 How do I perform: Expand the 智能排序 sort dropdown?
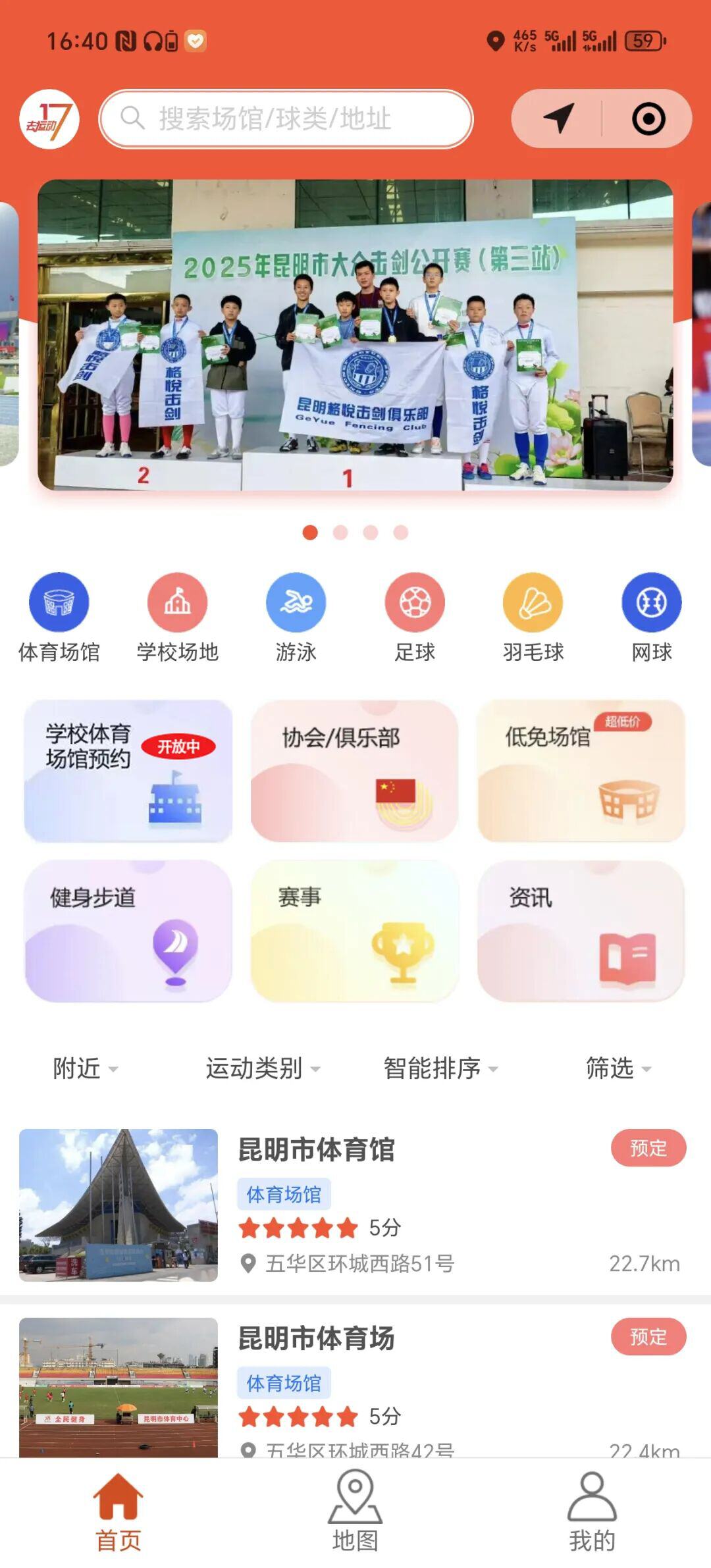click(440, 1068)
